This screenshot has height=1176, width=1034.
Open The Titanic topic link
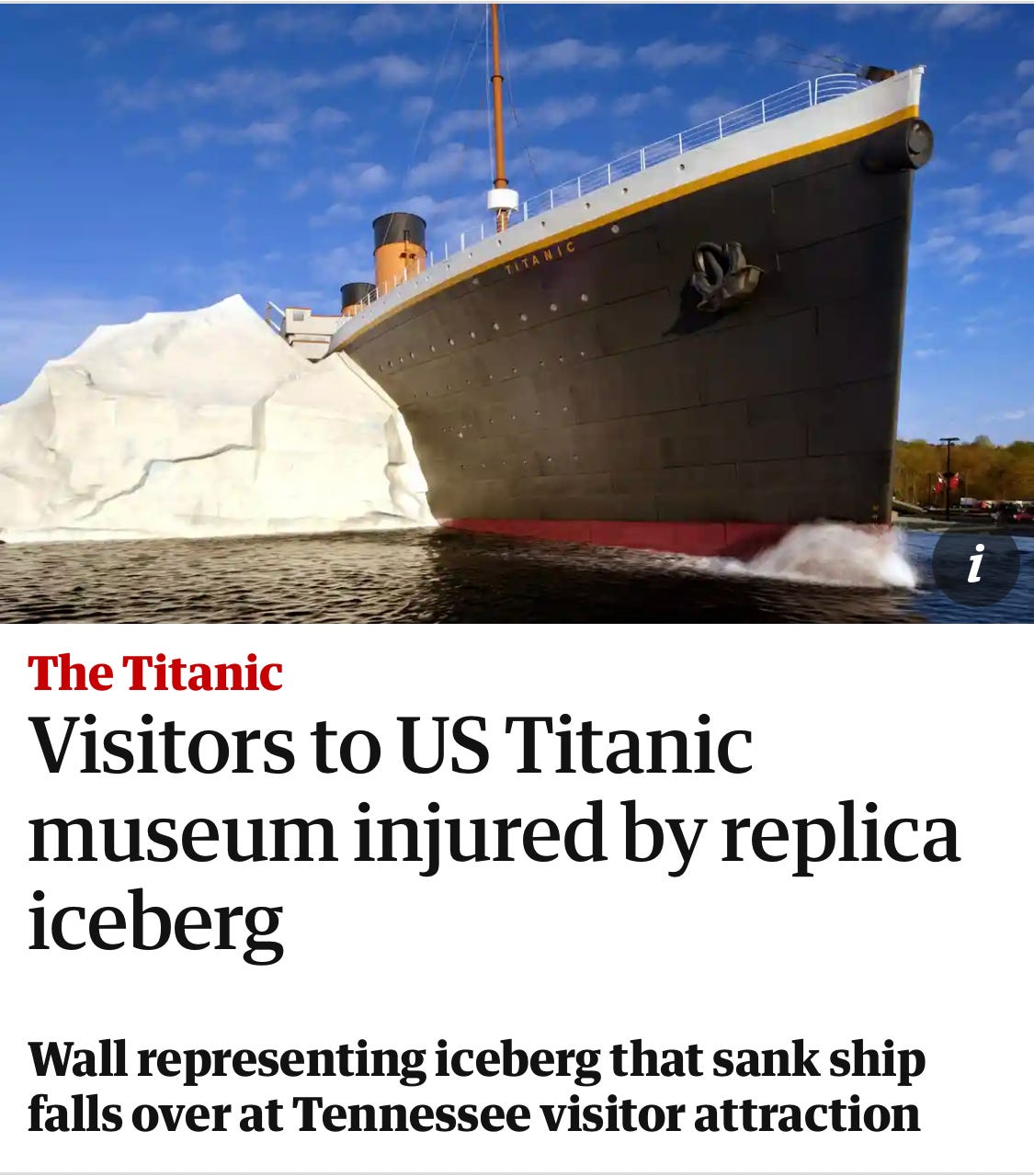[154, 673]
